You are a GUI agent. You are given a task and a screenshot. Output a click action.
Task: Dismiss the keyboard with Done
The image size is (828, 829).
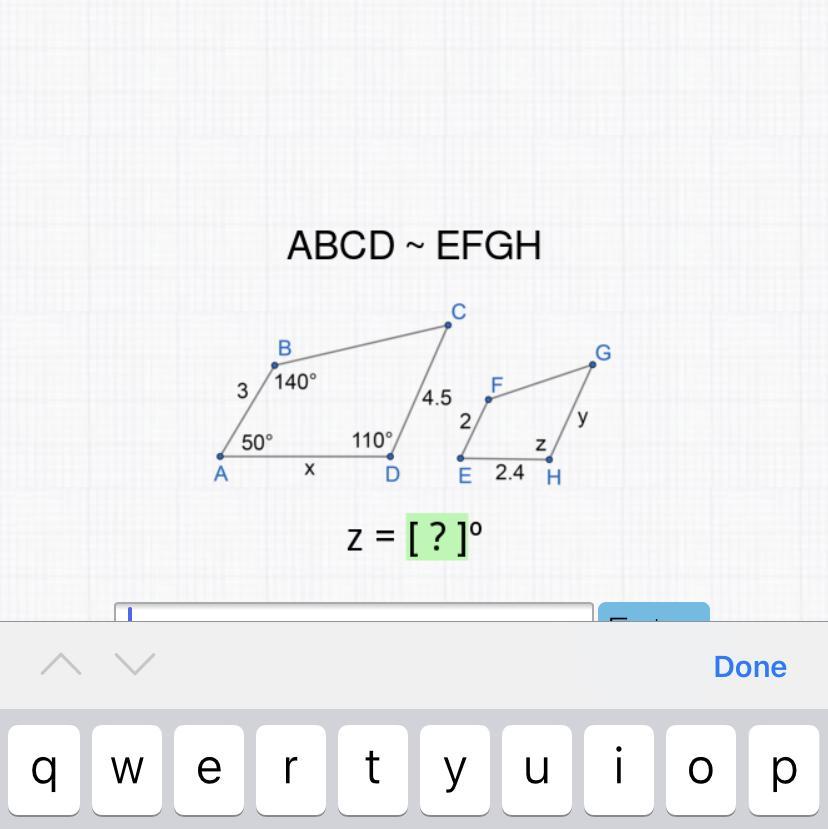750,666
